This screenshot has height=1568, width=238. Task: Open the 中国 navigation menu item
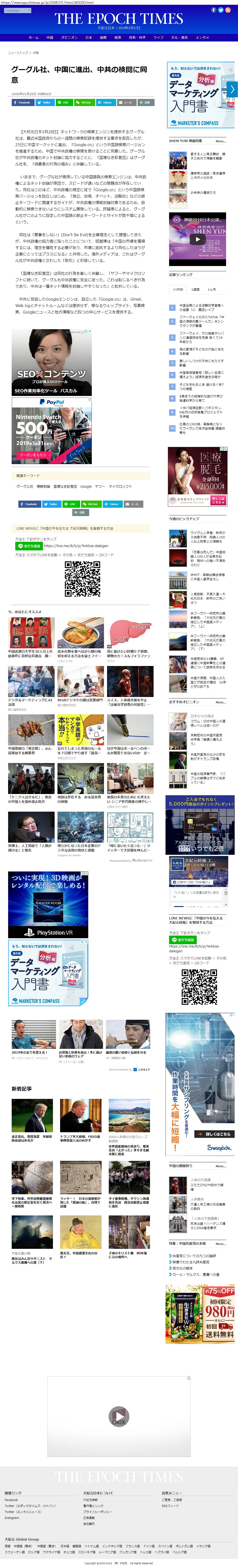pyautogui.click(x=50, y=37)
